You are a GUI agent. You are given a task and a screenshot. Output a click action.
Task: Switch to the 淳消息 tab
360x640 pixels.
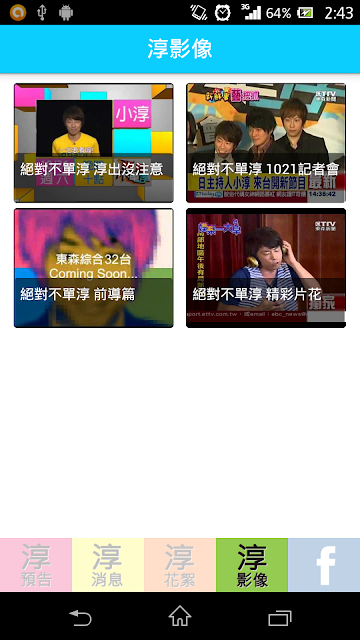pos(108,565)
